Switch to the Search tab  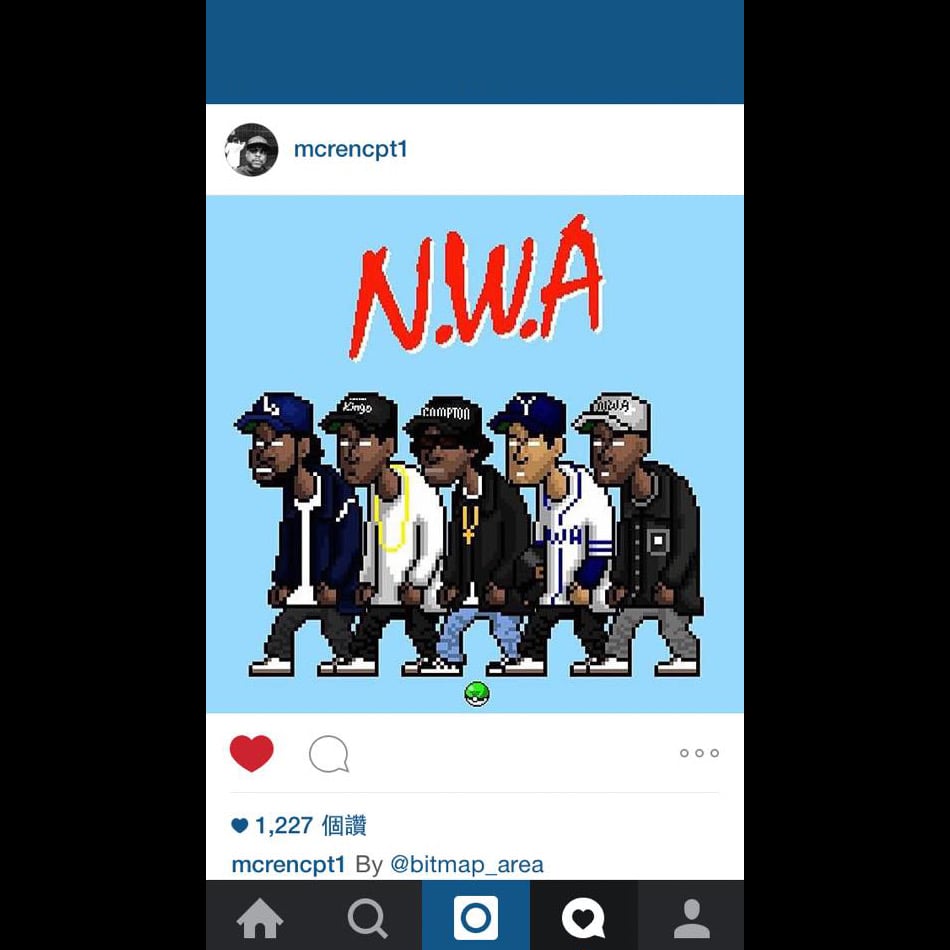coord(367,917)
